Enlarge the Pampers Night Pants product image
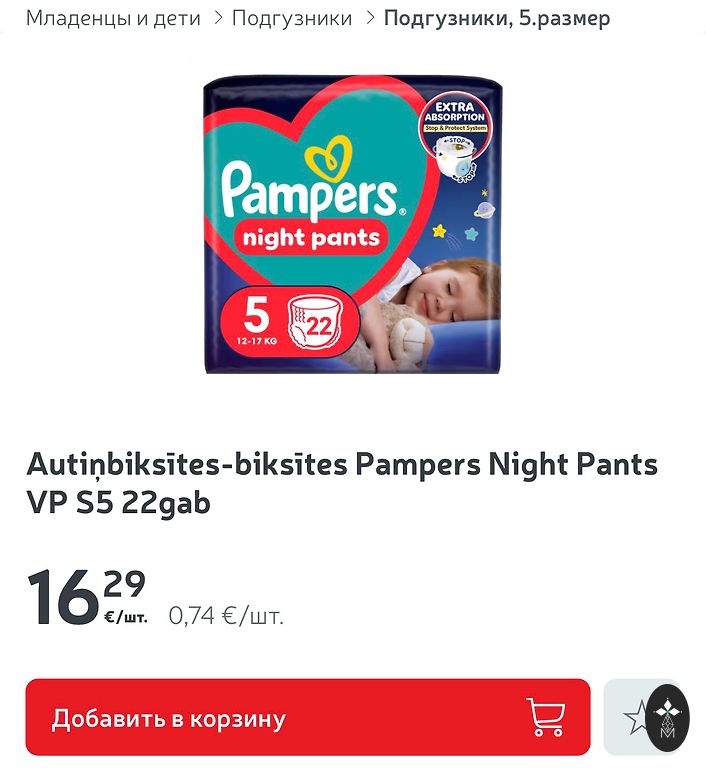Viewport: 706px width, 768px height. click(x=353, y=224)
